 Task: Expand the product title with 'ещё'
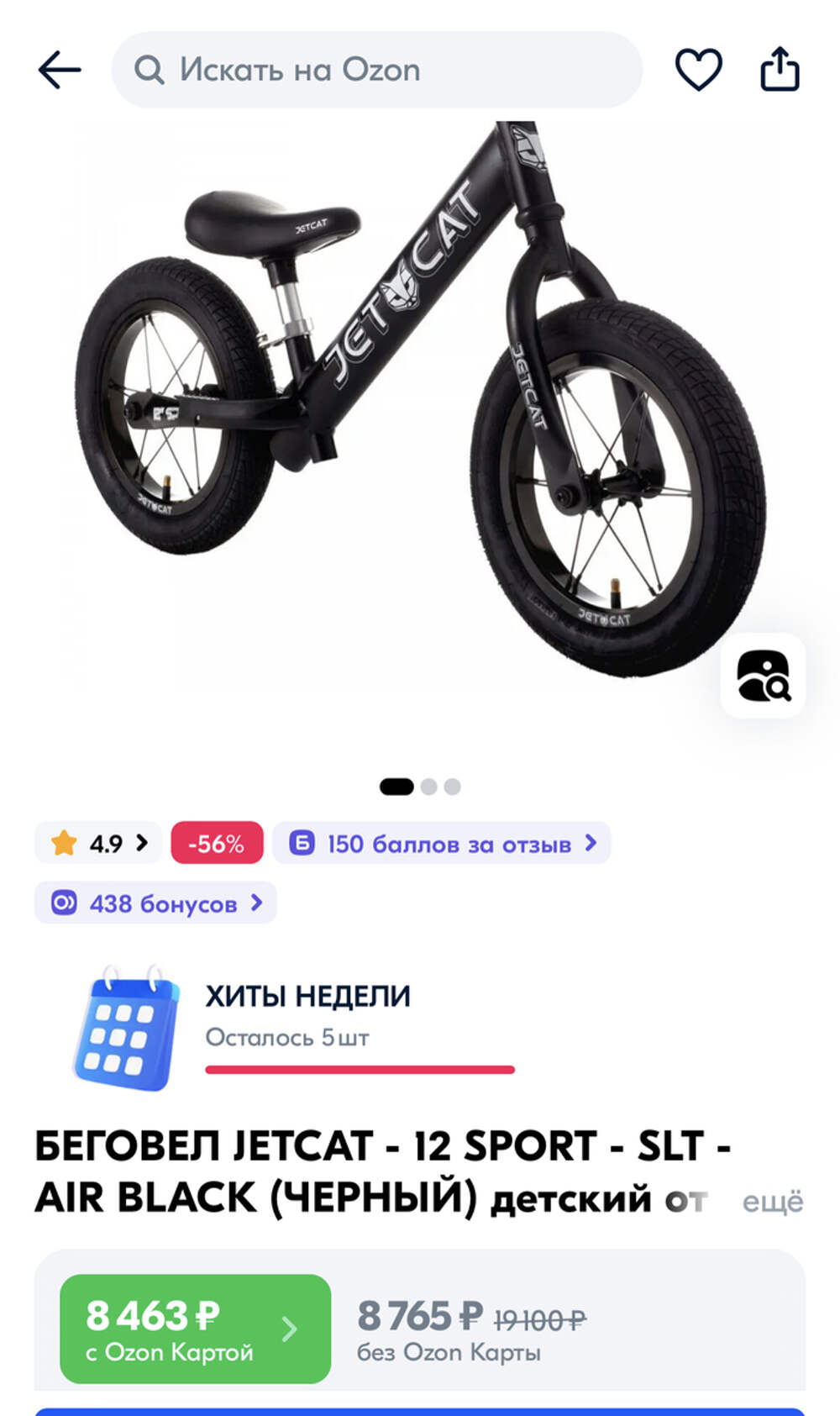point(772,1201)
